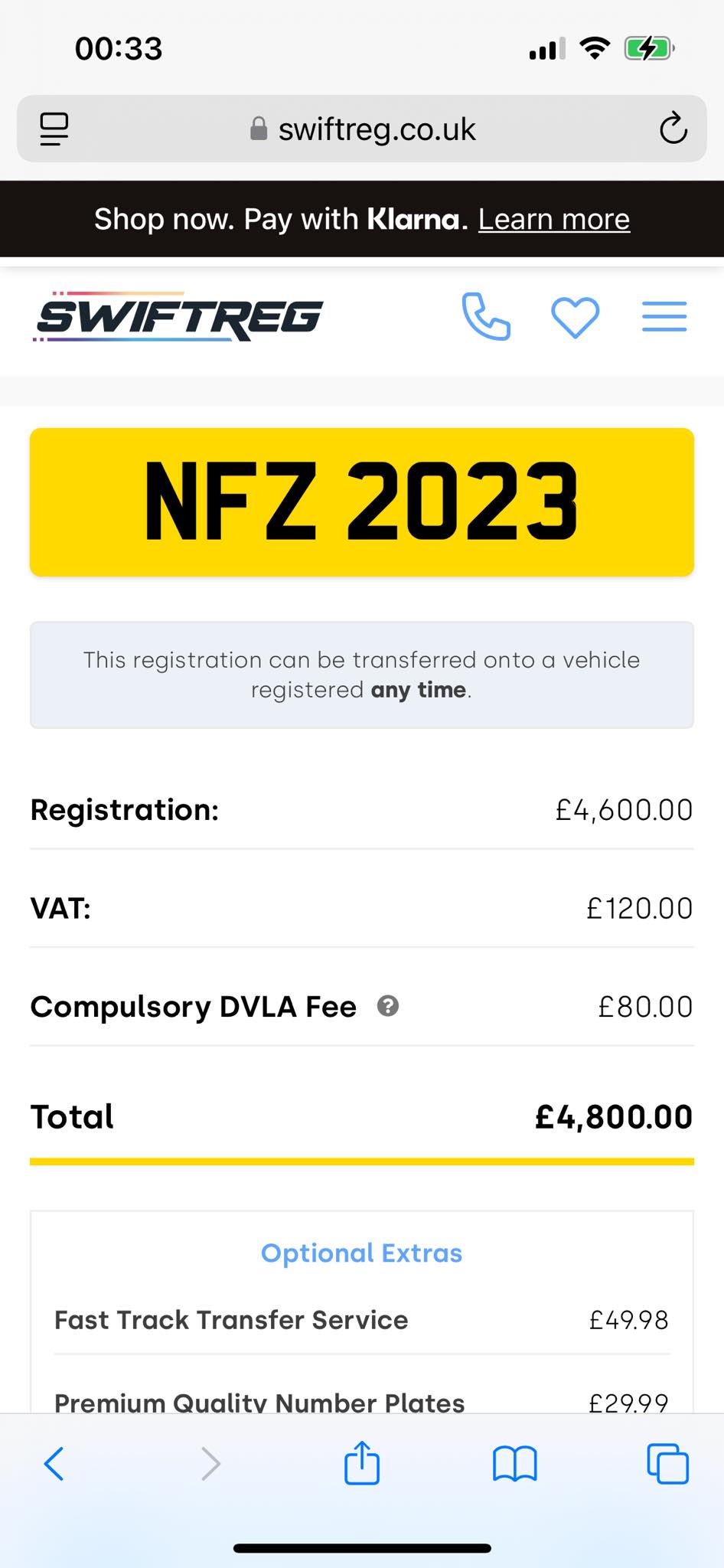Viewport: 724px width, 1568px height.
Task: Show info about Compulsory DVLA Fee
Action: pyautogui.click(x=388, y=1006)
